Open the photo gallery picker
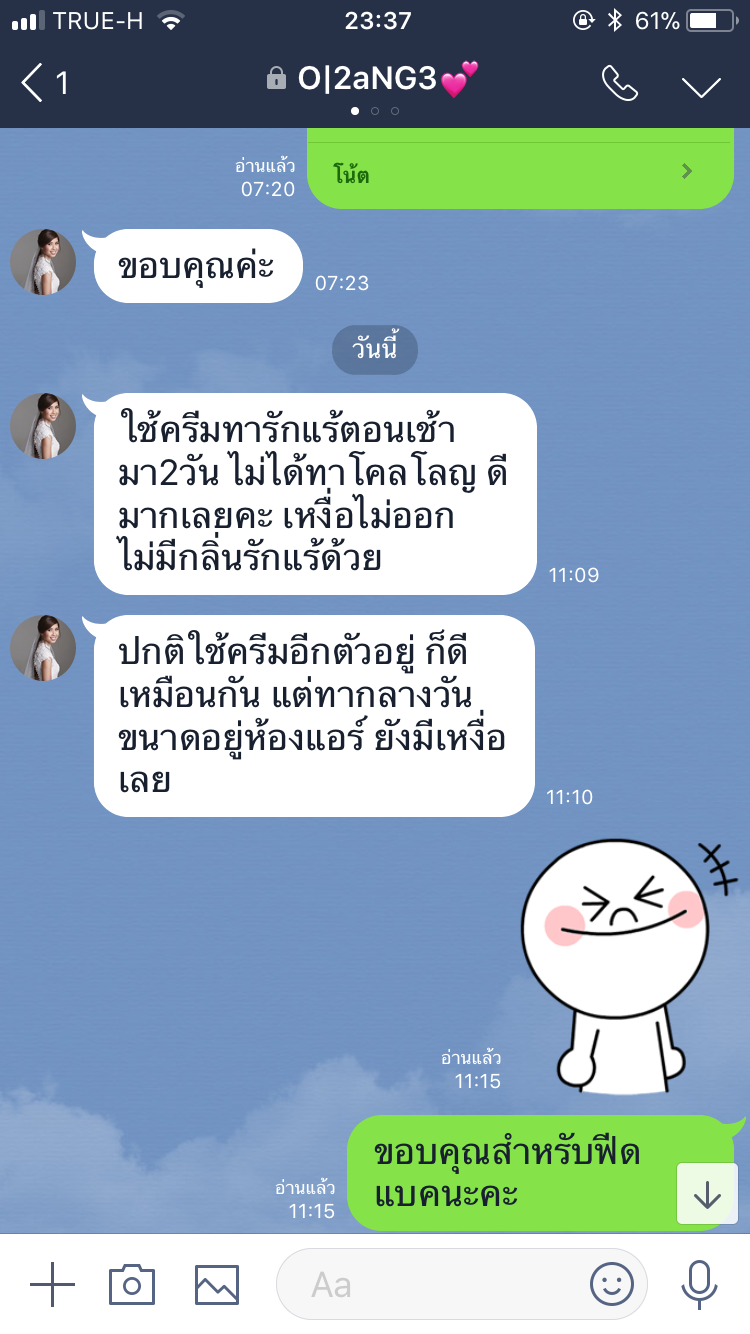The image size is (750, 1334). pos(217,1284)
